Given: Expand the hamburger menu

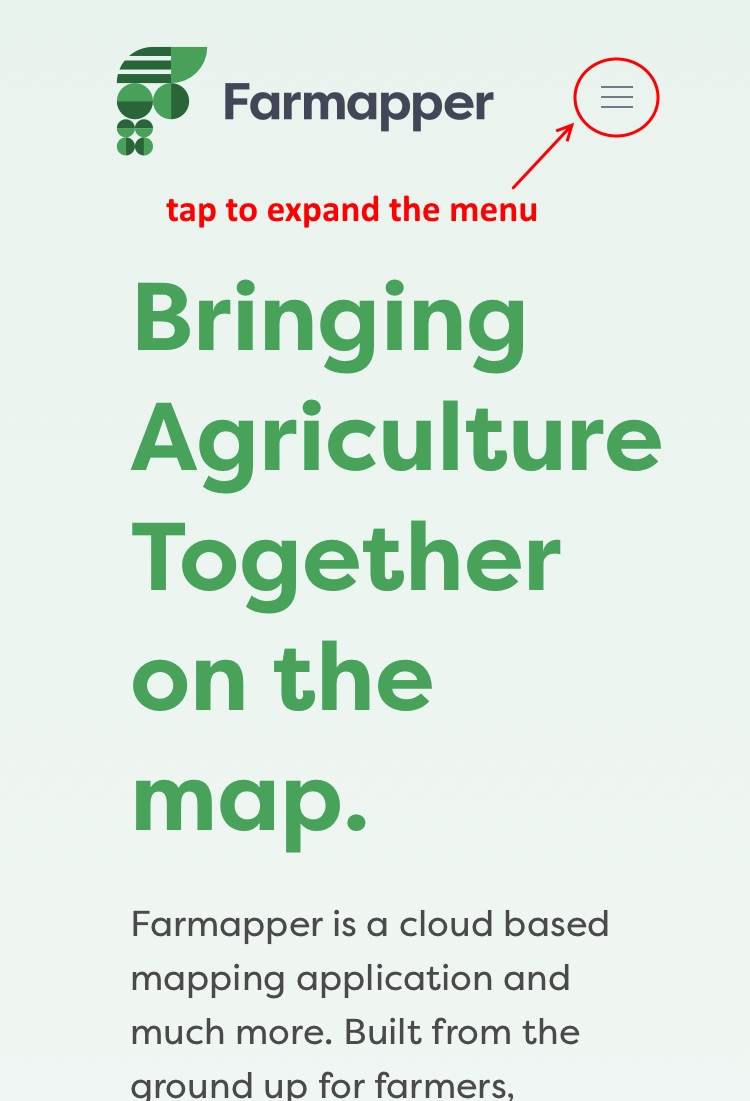Looking at the screenshot, I should pyautogui.click(x=617, y=97).
